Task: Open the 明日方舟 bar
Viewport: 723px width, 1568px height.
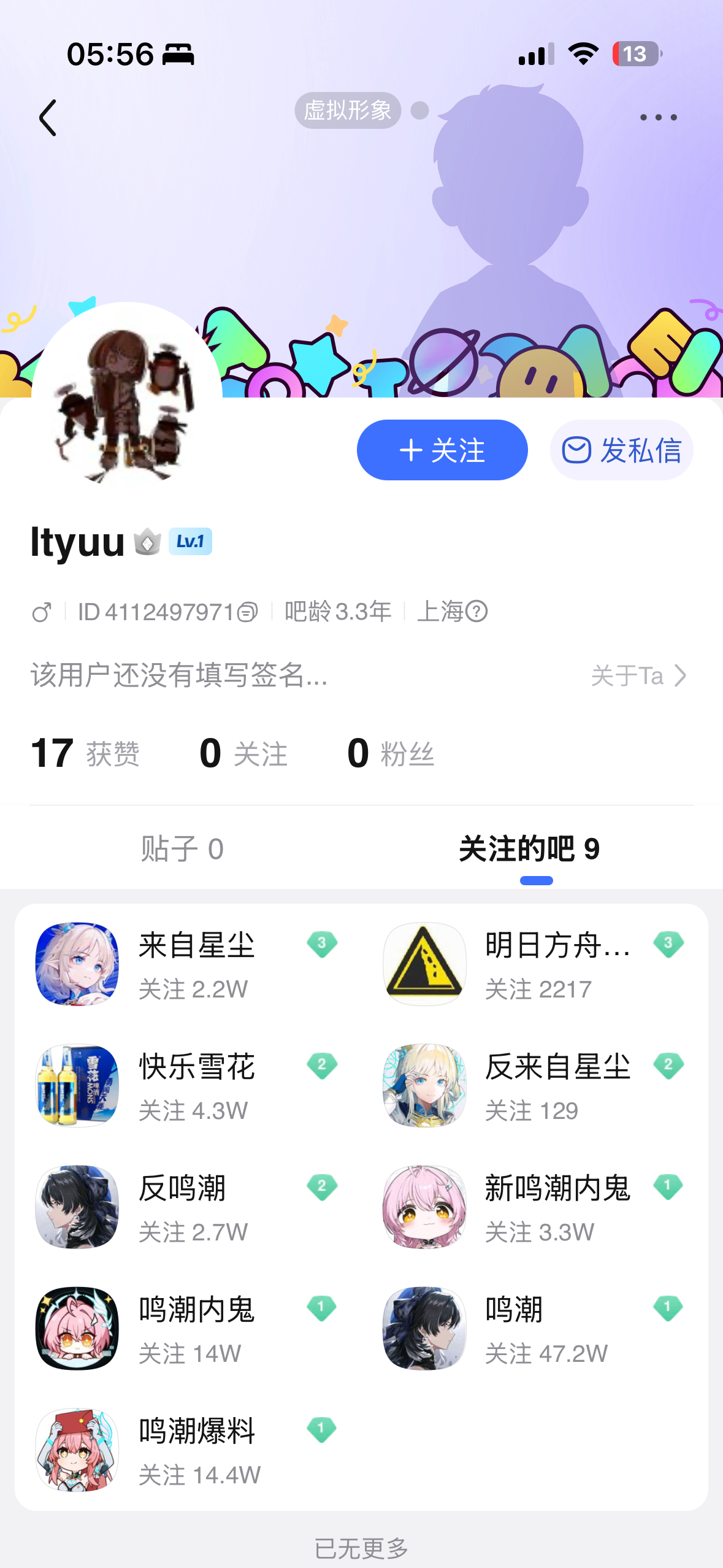Action: coord(535,964)
